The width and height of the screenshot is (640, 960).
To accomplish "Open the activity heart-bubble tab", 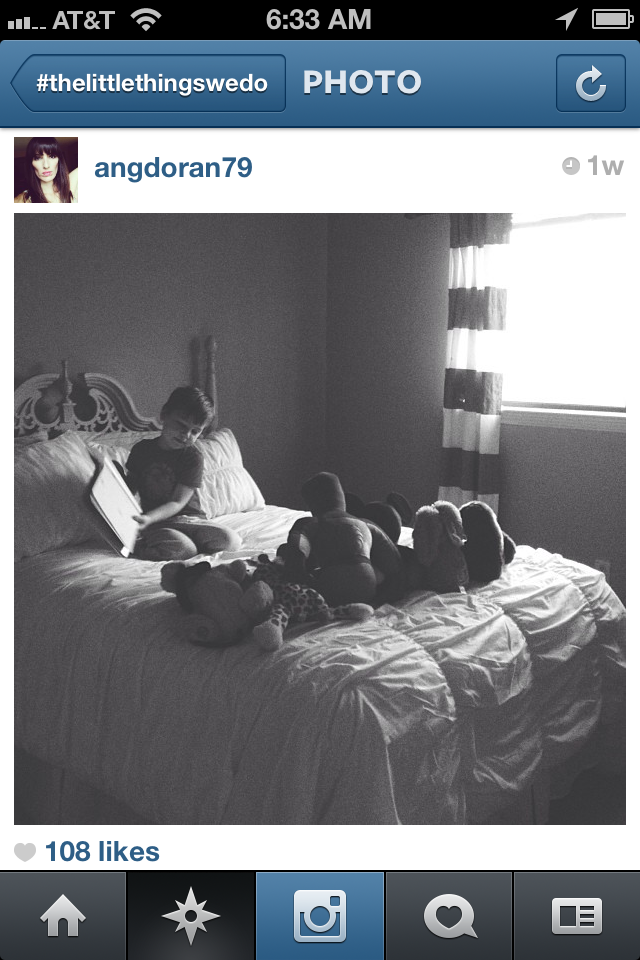I will pos(448,915).
